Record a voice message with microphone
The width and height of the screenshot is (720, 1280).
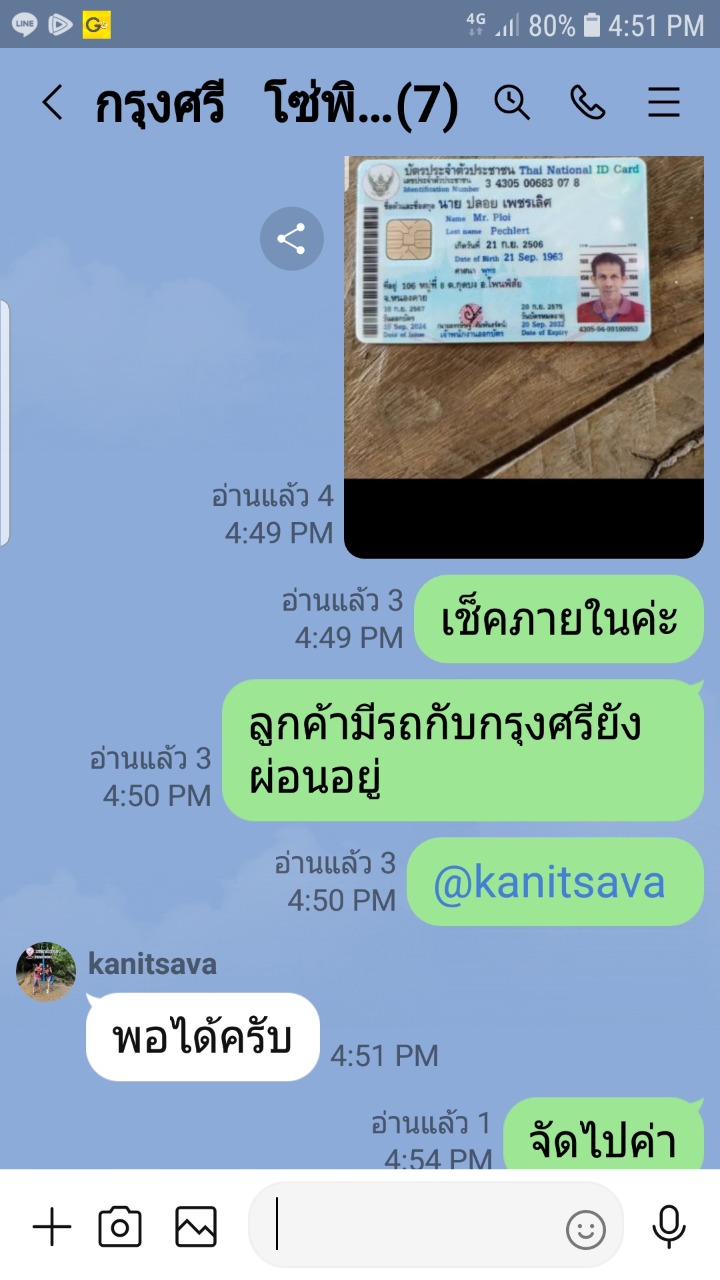pos(668,1227)
